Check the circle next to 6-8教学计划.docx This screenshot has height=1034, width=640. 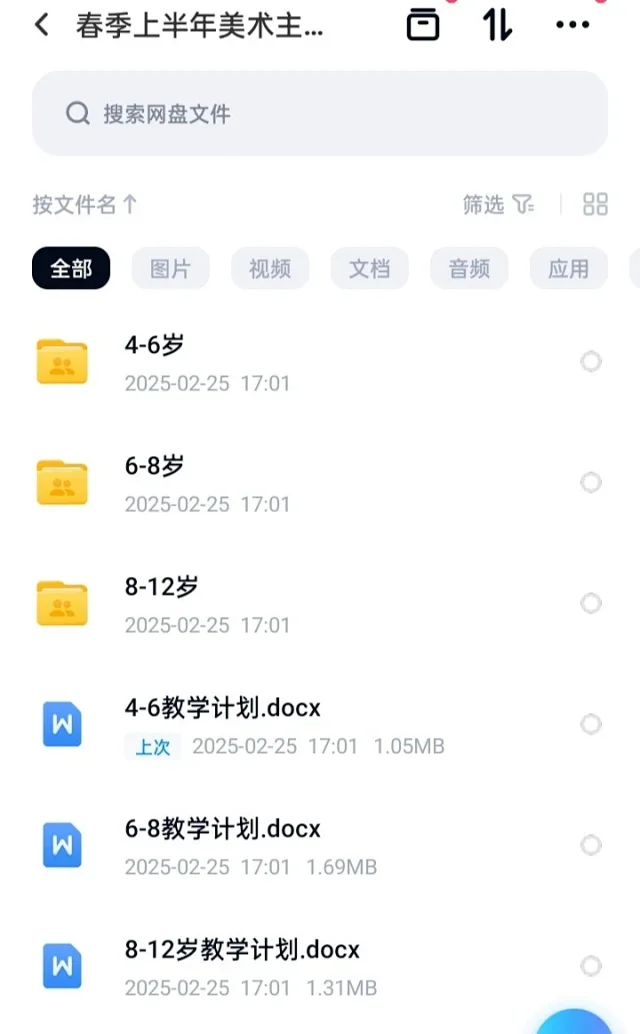click(591, 845)
